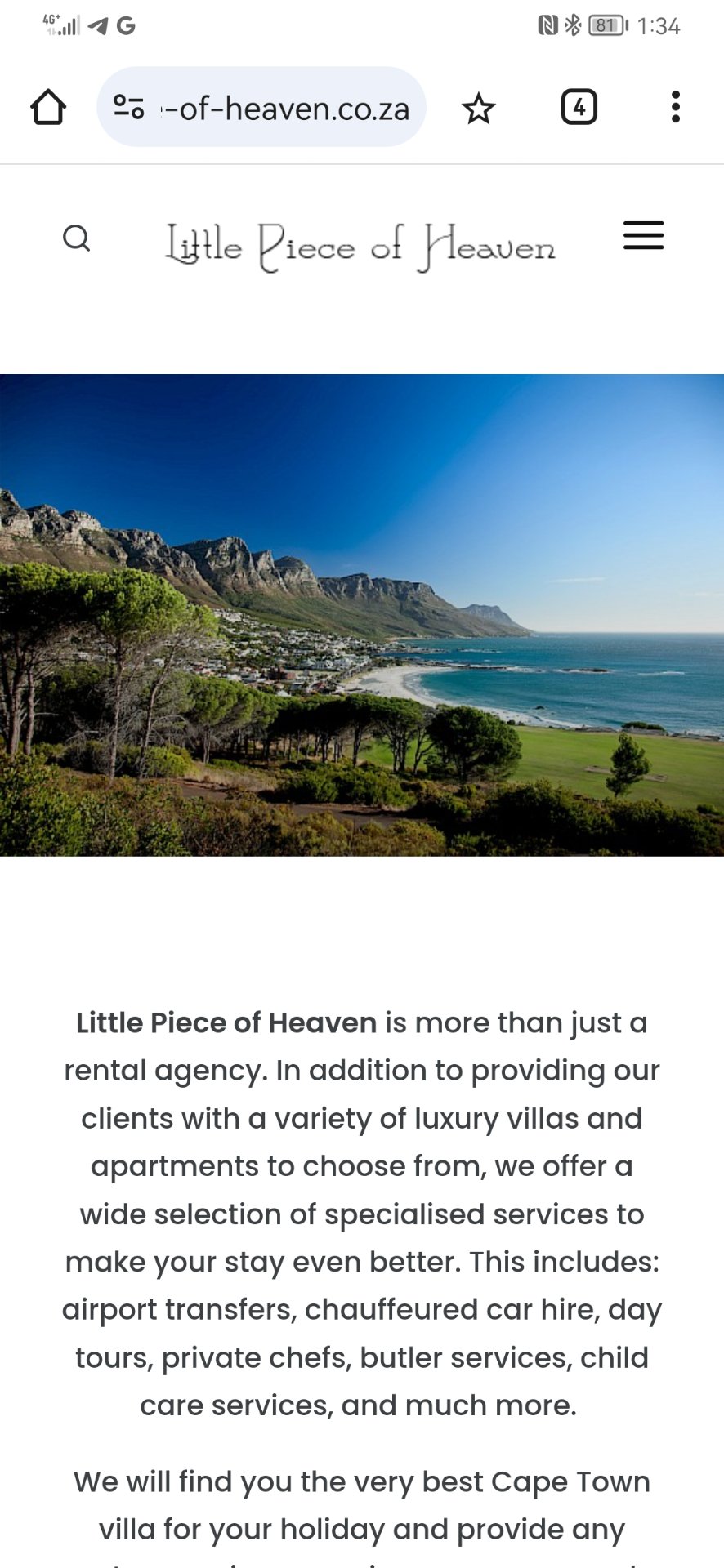
Task: Bookmark this page with the star
Action: coord(478,108)
